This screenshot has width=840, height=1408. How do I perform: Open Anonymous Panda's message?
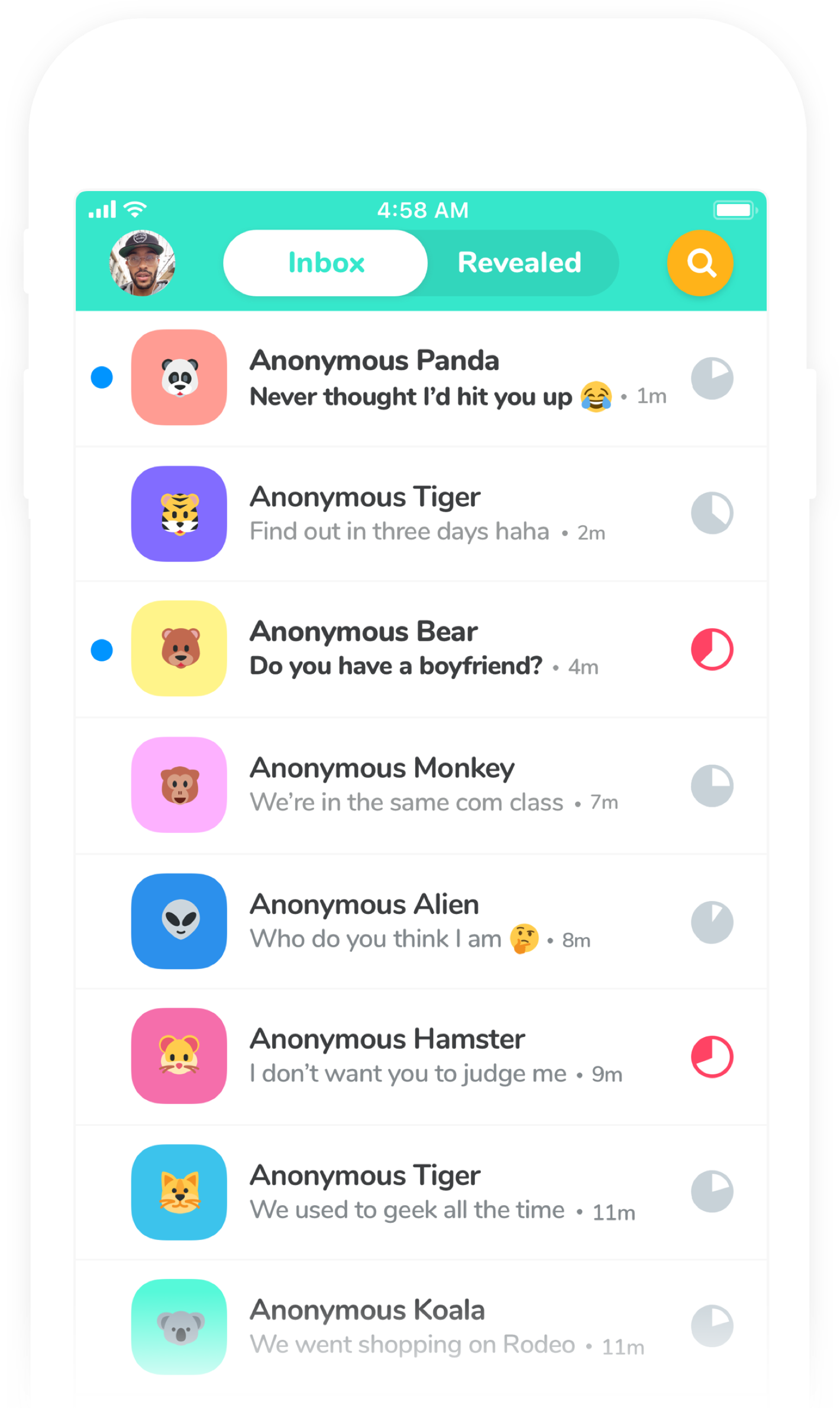pos(414,379)
